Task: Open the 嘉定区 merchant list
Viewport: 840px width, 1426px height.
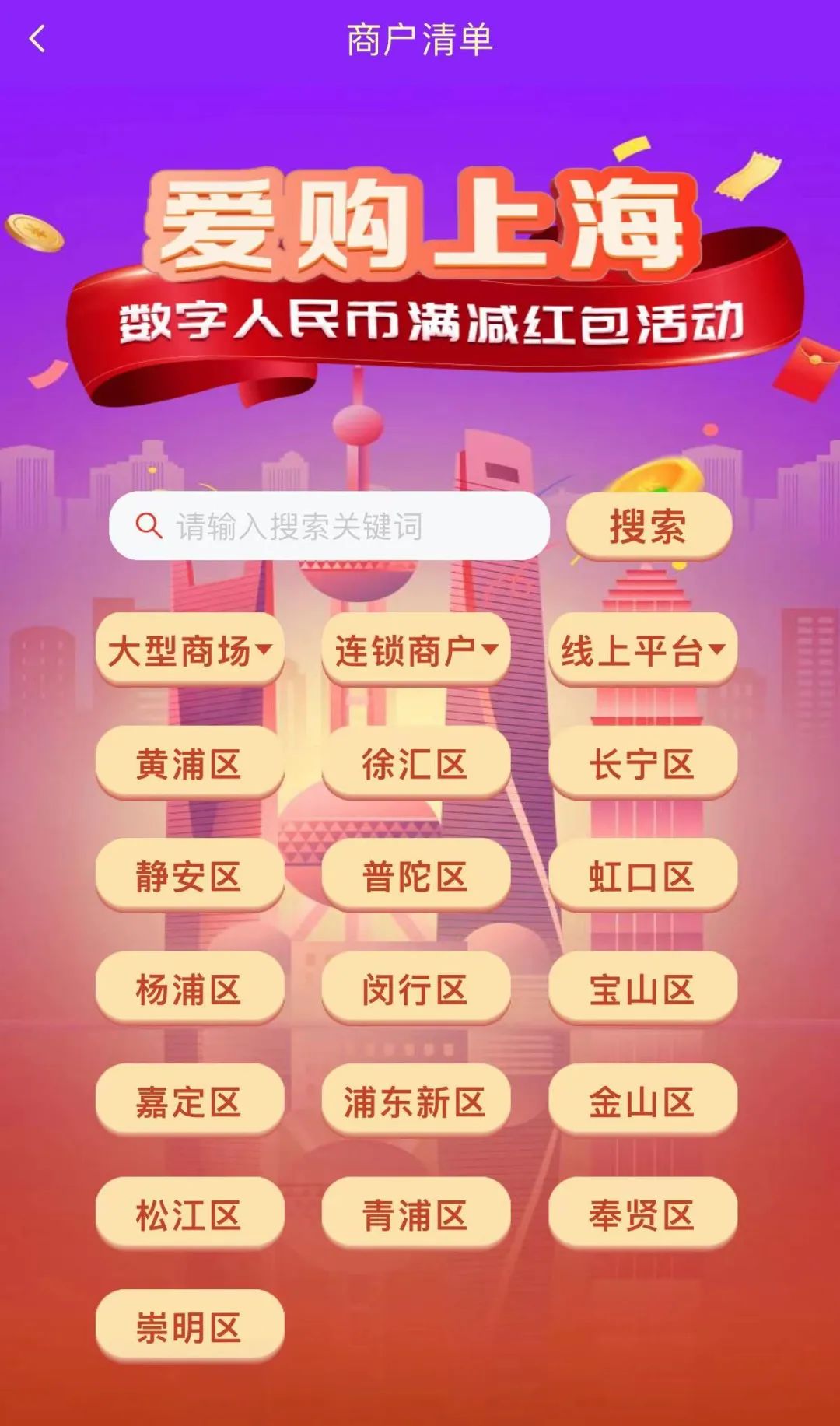Action: point(189,1102)
